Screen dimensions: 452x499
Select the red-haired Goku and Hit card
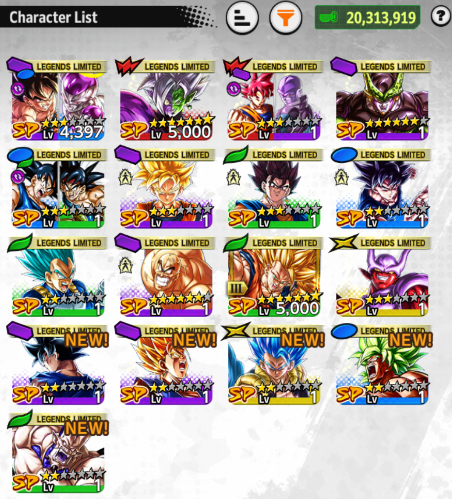pyautogui.click(x=274, y=99)
